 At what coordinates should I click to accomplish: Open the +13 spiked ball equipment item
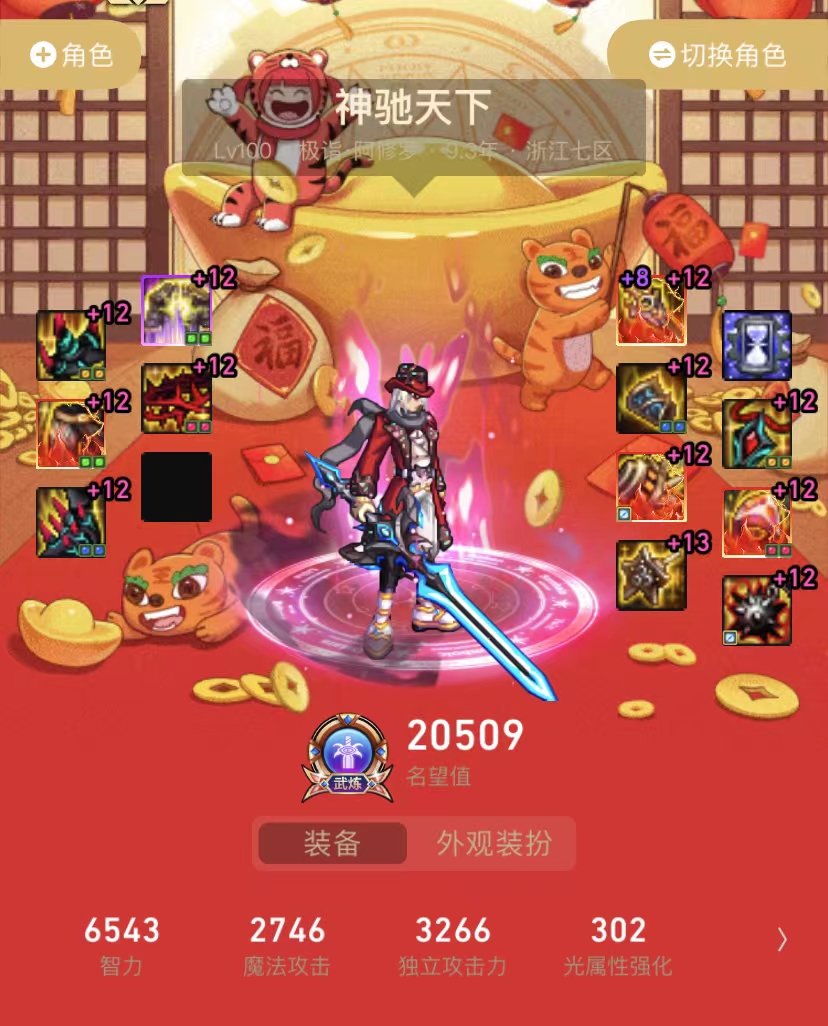[651, 575]
